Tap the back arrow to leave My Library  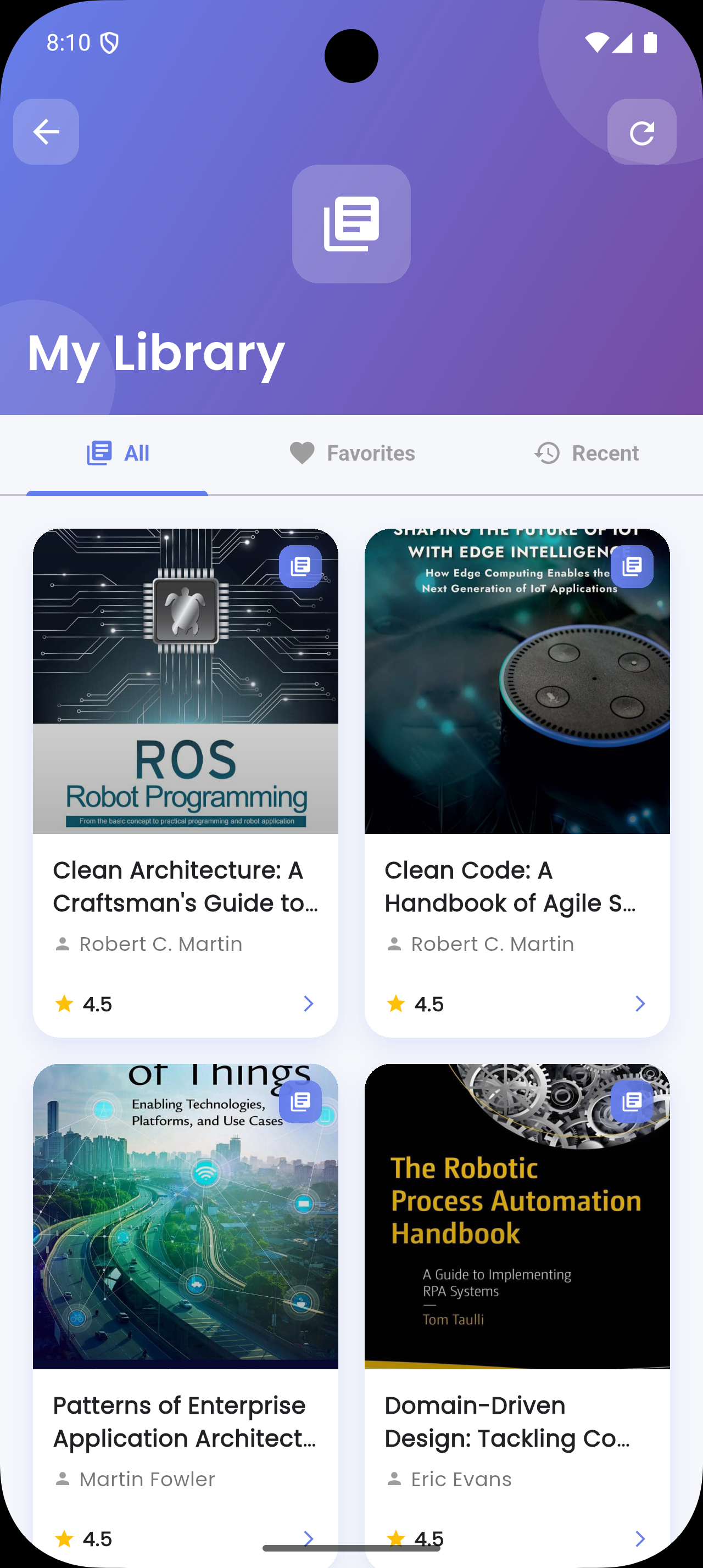coord(46,131)
